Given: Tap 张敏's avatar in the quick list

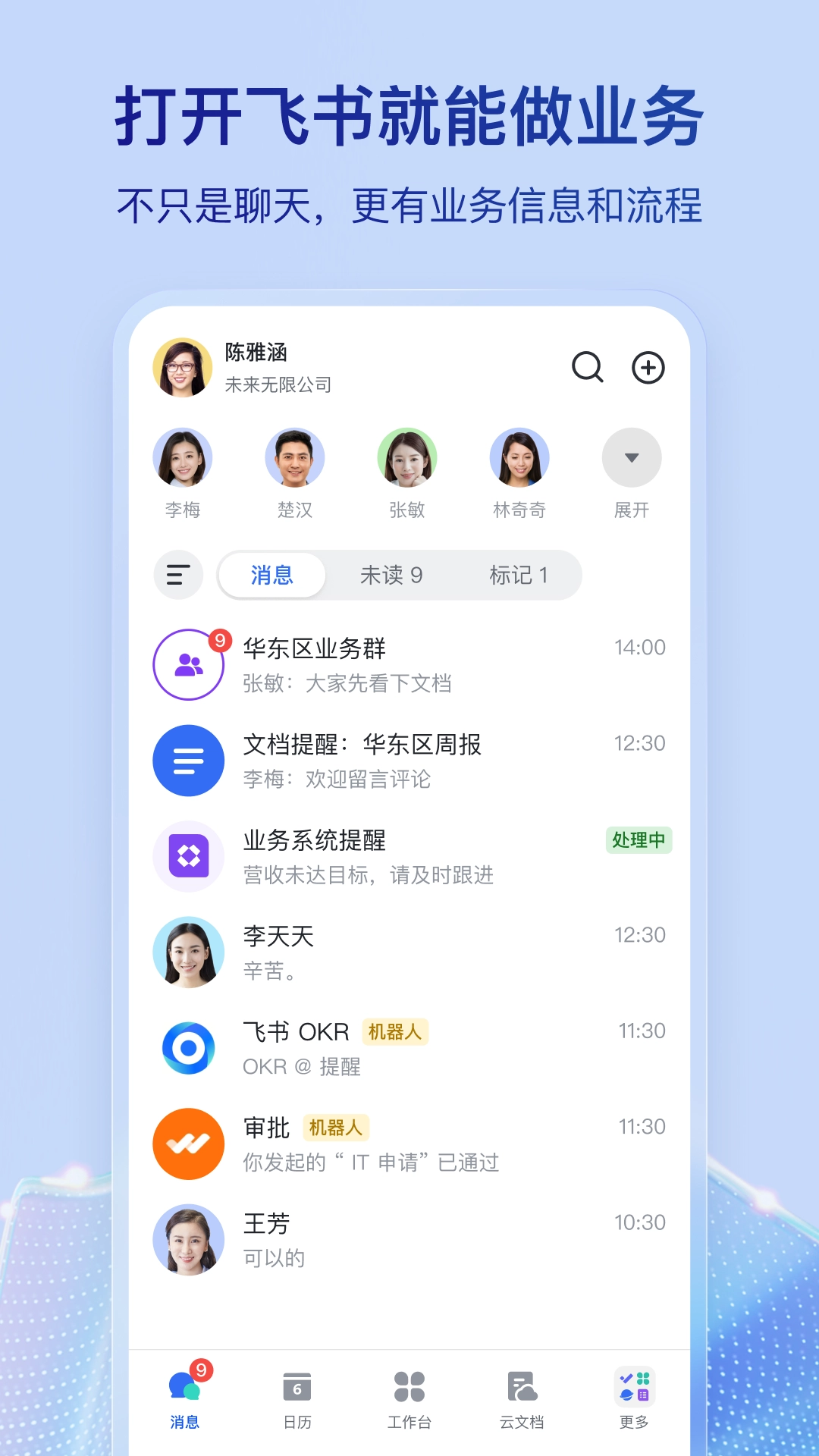Looking at the screenshot, I should pyautogui.click(x=407, y=457).
